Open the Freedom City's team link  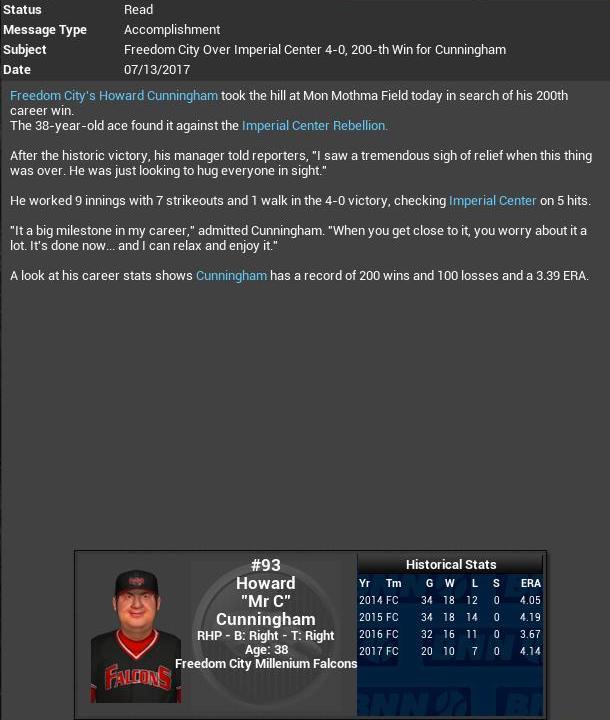click(52, 96)
